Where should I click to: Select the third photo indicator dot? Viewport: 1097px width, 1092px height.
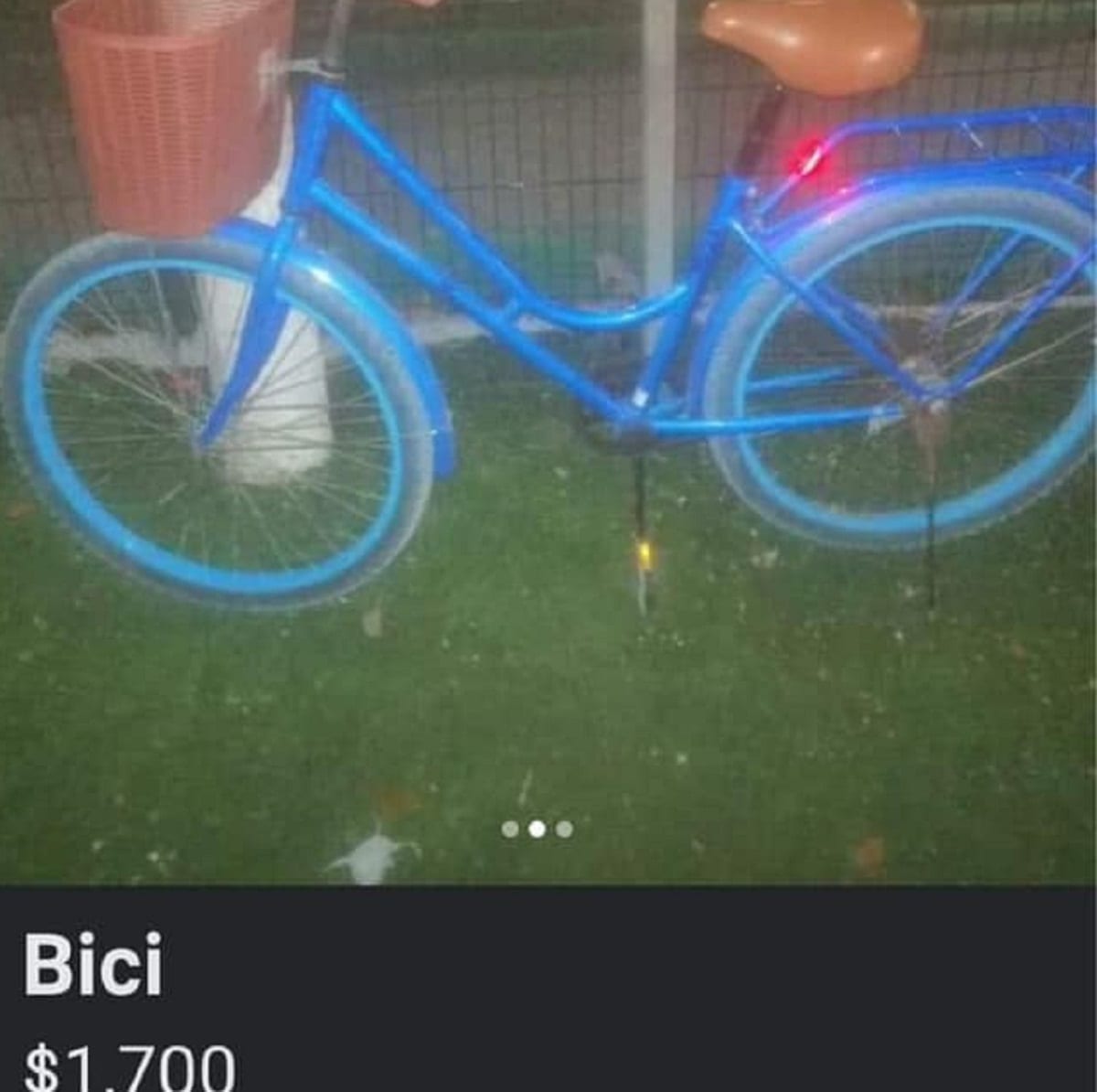coord(565,830)
